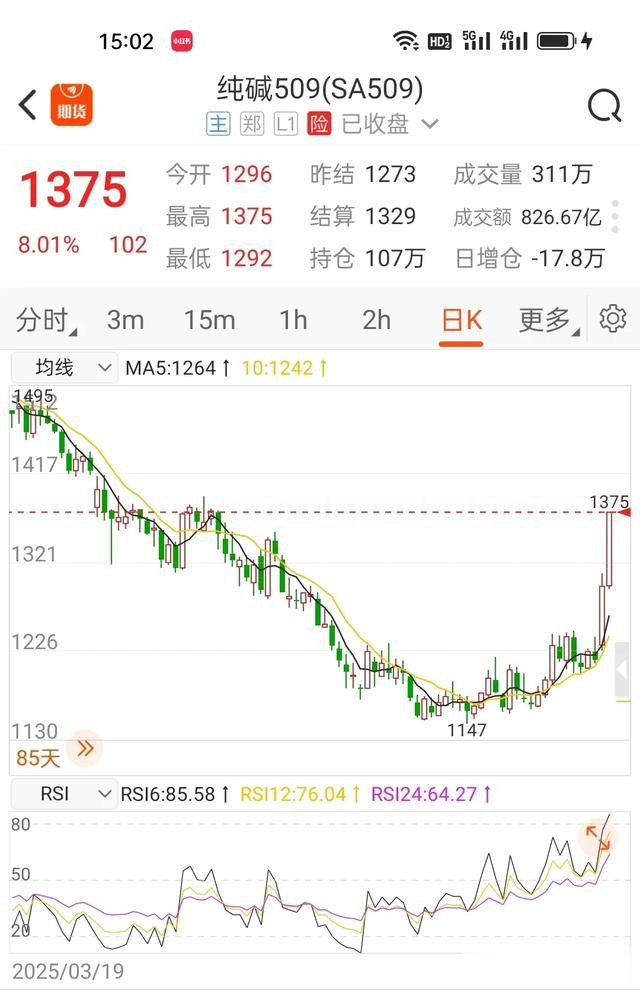Switch to the 2h chart period
640x993 pixels.
coord(376,320)
